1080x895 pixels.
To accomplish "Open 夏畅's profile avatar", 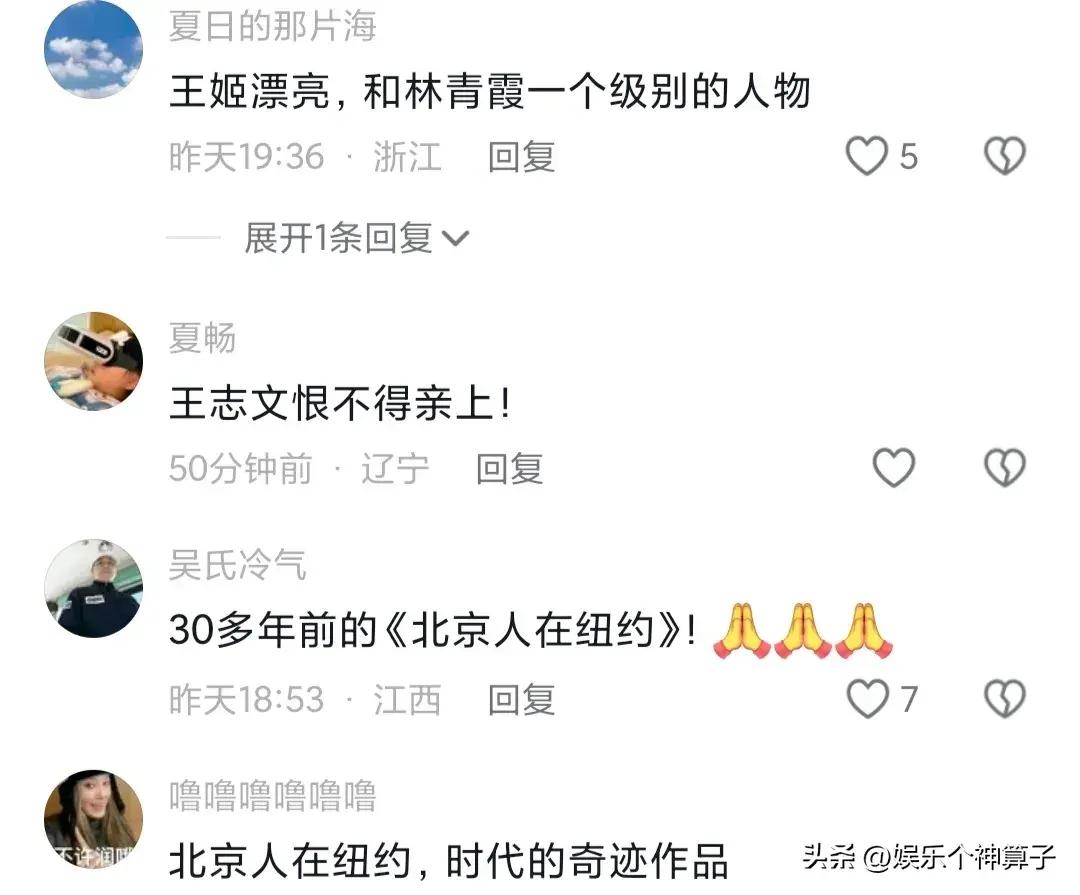I will pyautogui.click(x=94, y=361).
